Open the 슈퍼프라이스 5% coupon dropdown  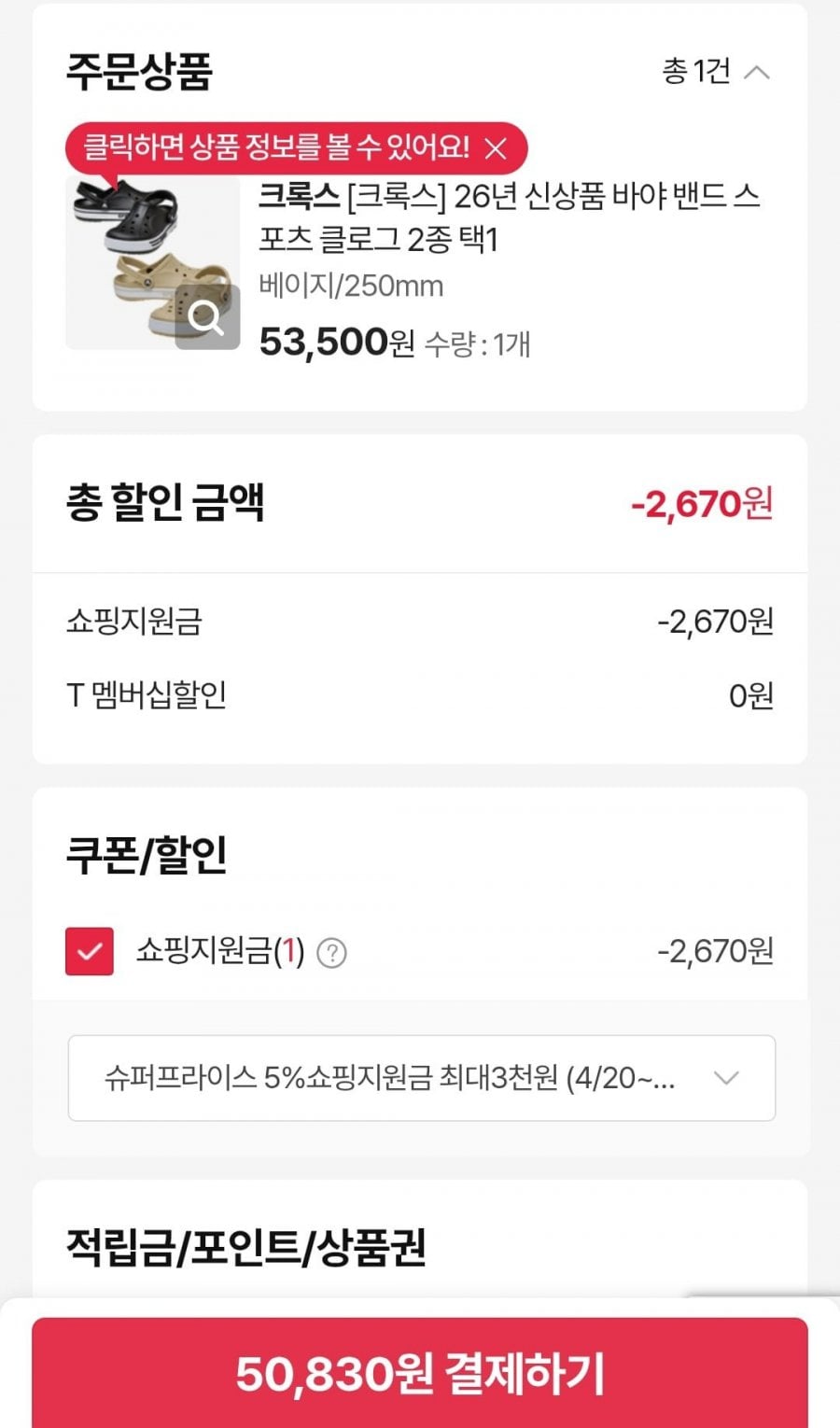[421, 1078]
